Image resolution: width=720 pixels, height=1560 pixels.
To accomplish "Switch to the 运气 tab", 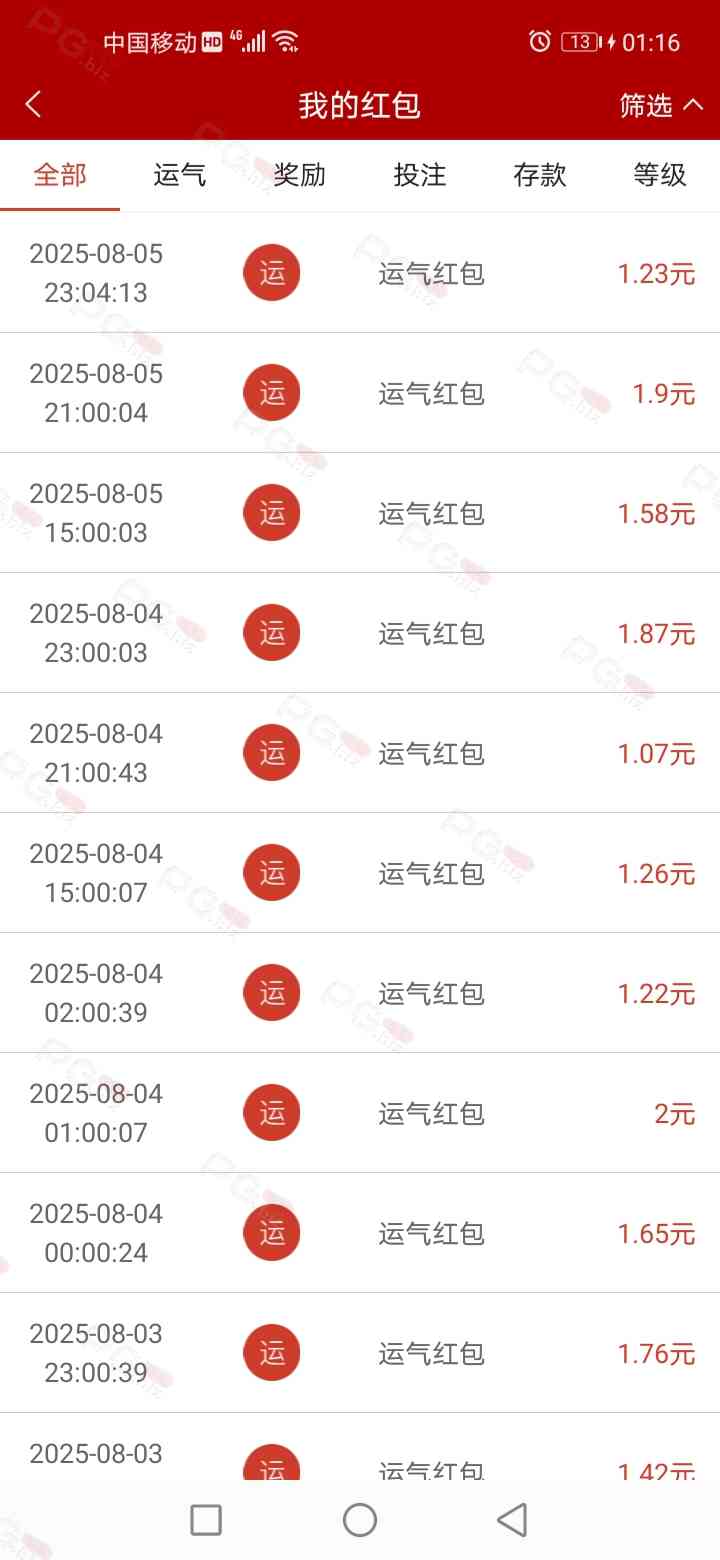I will tap(180, 175).
